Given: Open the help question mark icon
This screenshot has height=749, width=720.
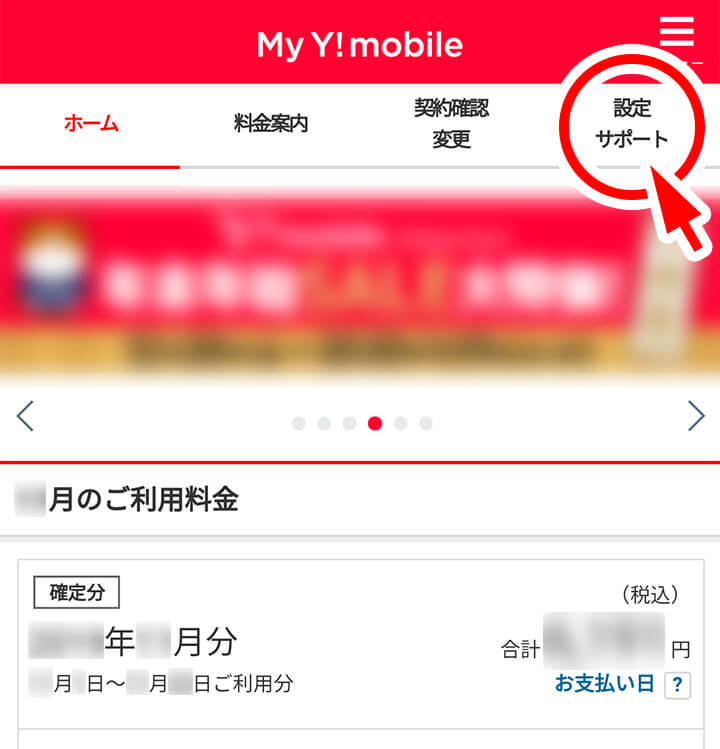Looking at the screenshot, I should click(x=678, y=684).
